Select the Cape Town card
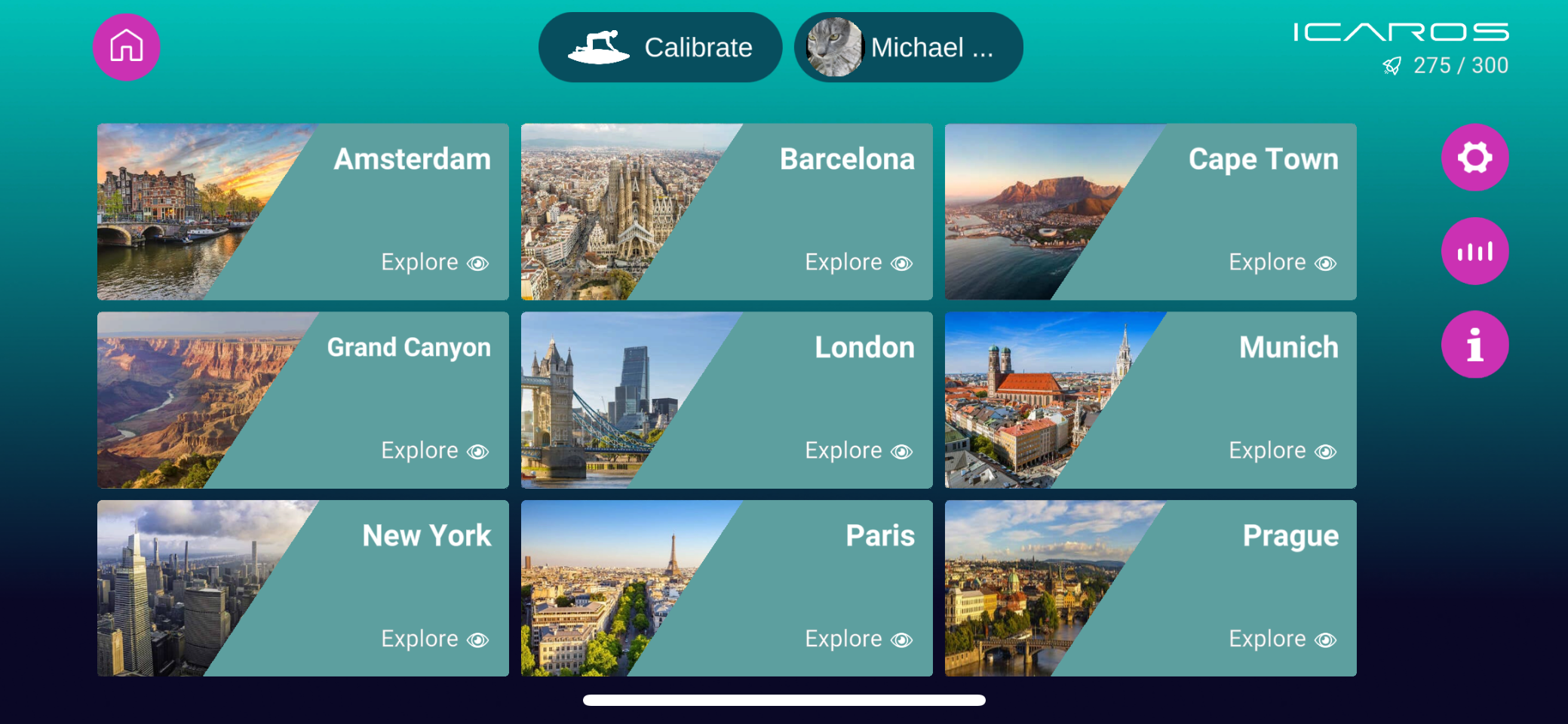 click(1150, 212)
